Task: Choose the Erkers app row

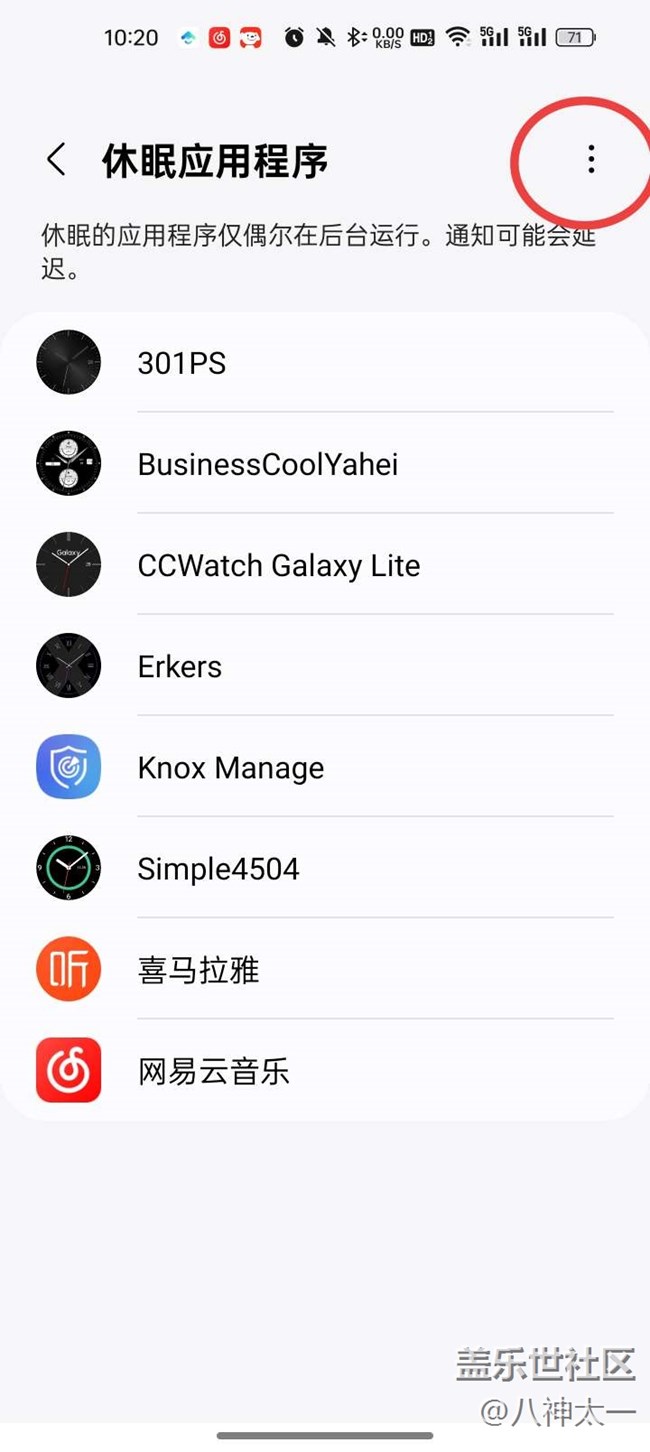Action: pos(325,666)
